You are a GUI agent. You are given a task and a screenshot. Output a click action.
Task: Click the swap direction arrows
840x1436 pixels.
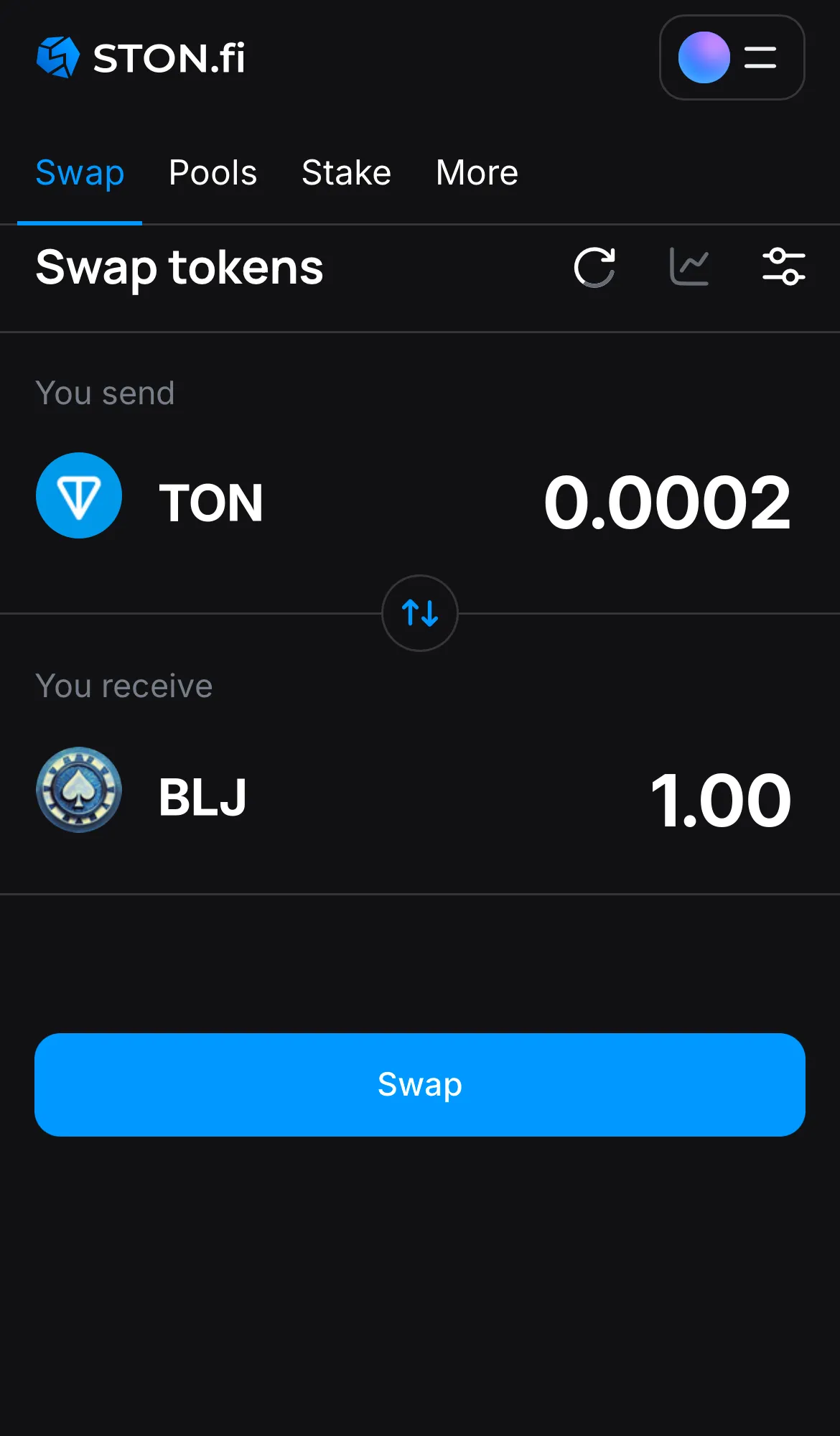419,614
